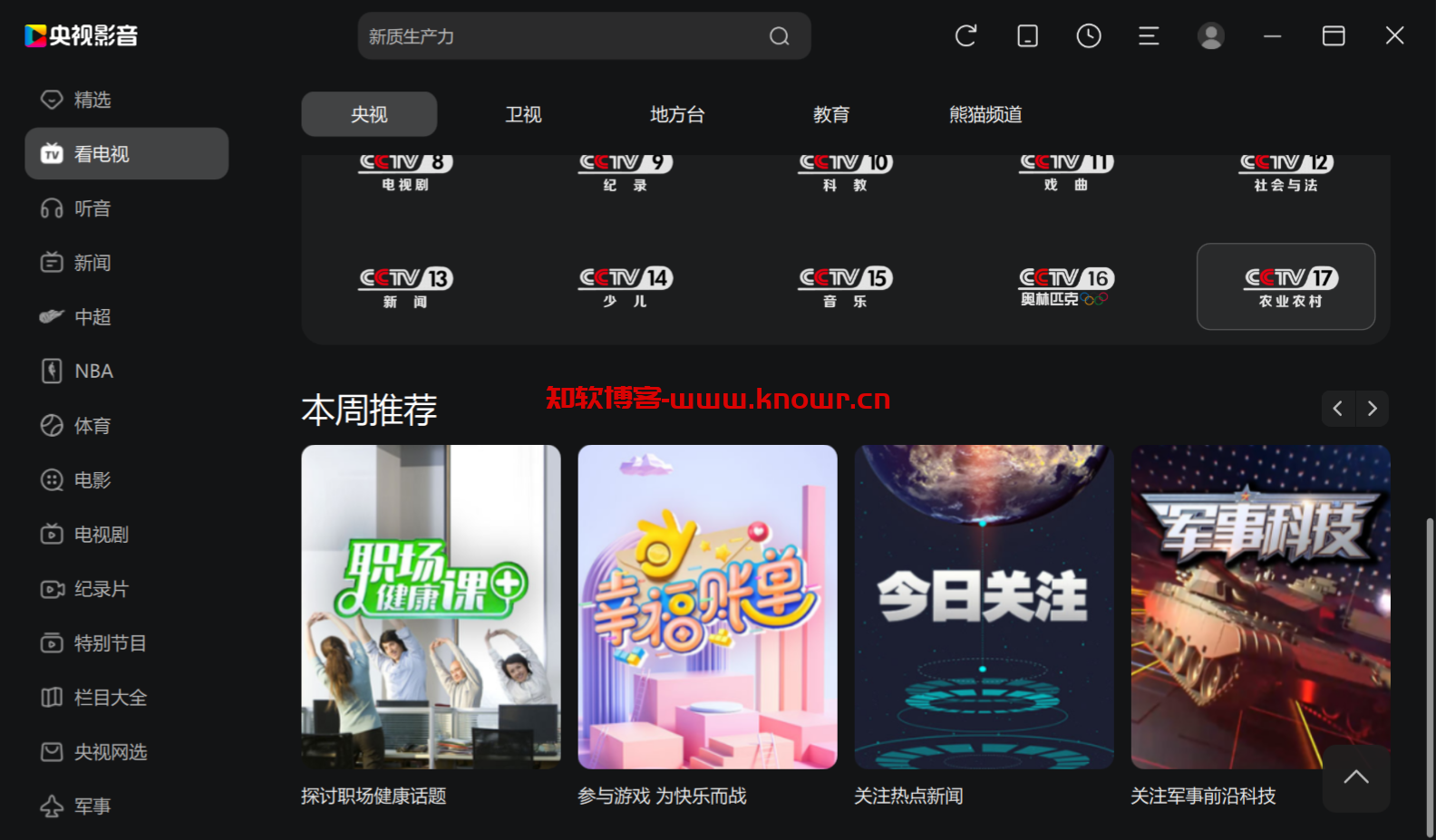Open the 新质生产力 search box
The height and width of the screenshot is (840, 1436).
[562, 36]
